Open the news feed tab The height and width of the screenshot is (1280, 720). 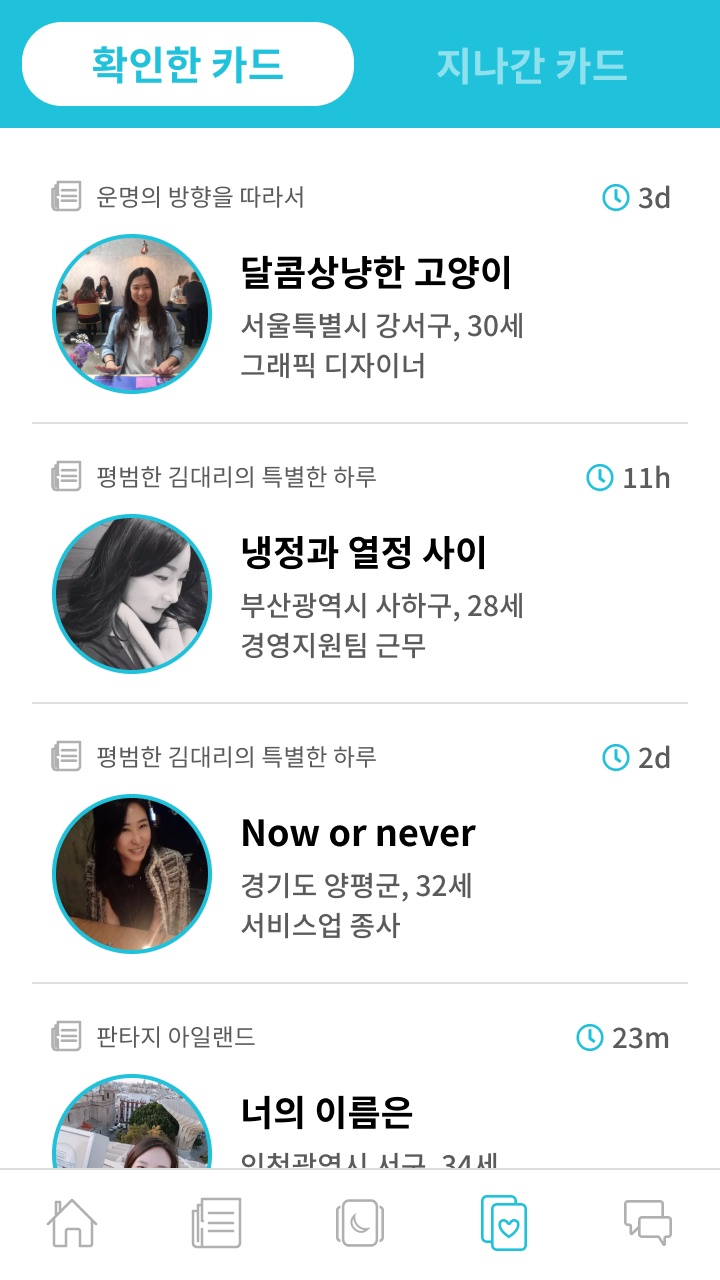point(216,1223)
